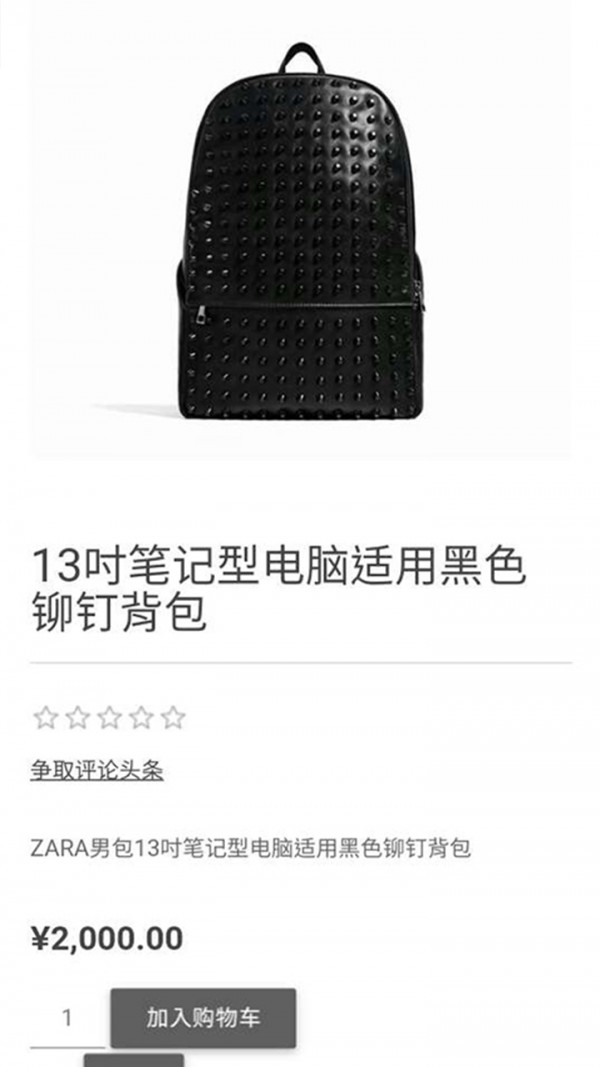
Task: Tap the quantity input field
Action: pos(67,1019)
